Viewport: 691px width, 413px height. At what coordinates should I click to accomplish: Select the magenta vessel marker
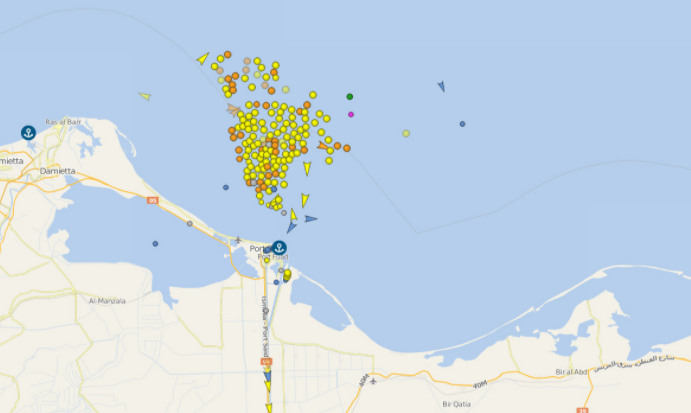[x=351, y=114]
